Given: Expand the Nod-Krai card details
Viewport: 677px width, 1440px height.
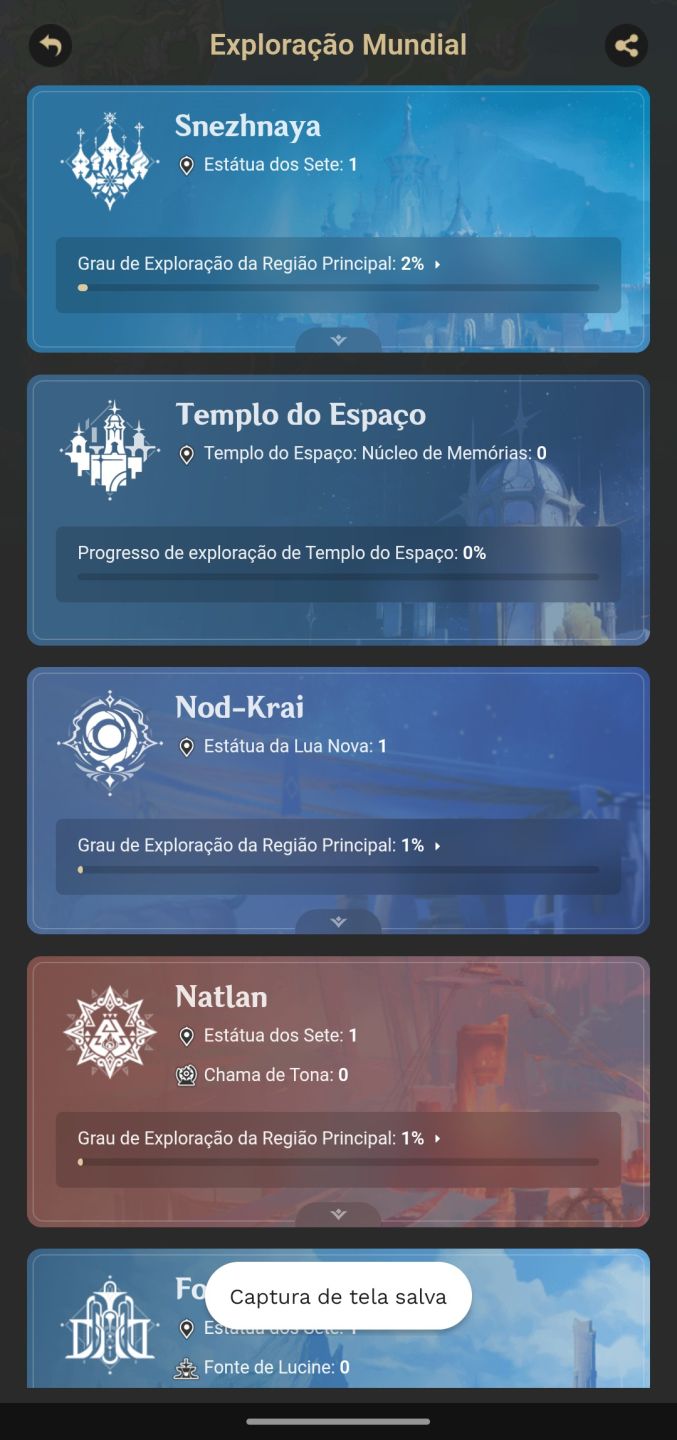Looking at the screenshot, I should 338,921.
